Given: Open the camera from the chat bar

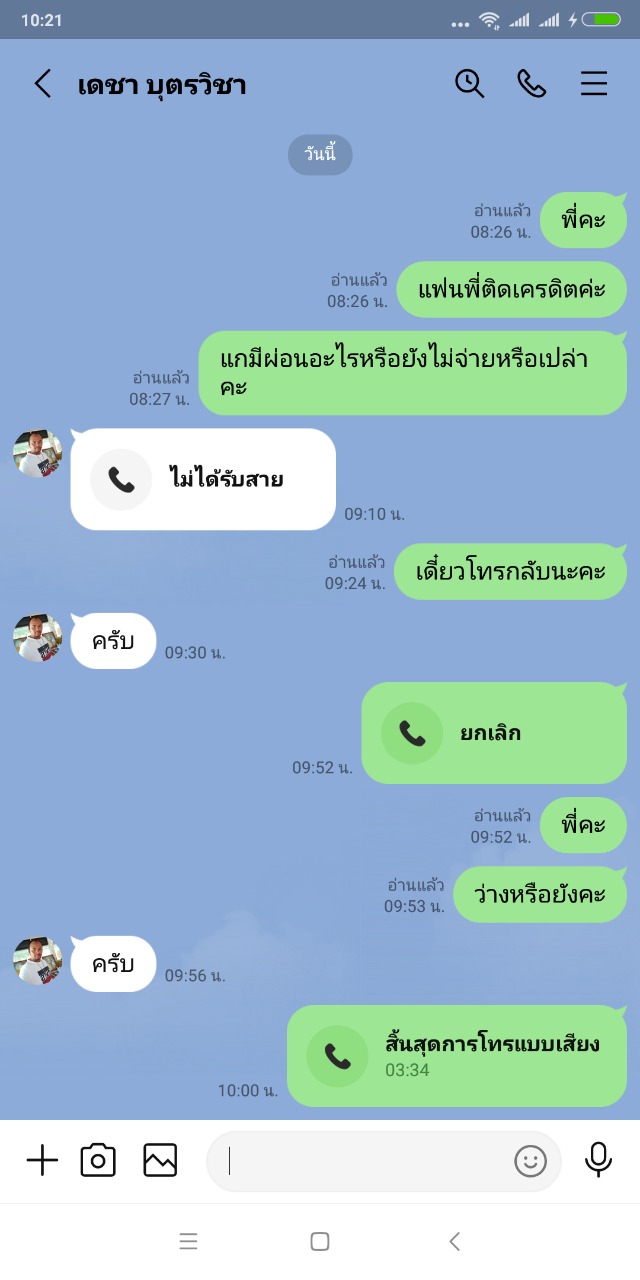Looking at the screenshot, I should (x=98, y=1160).
